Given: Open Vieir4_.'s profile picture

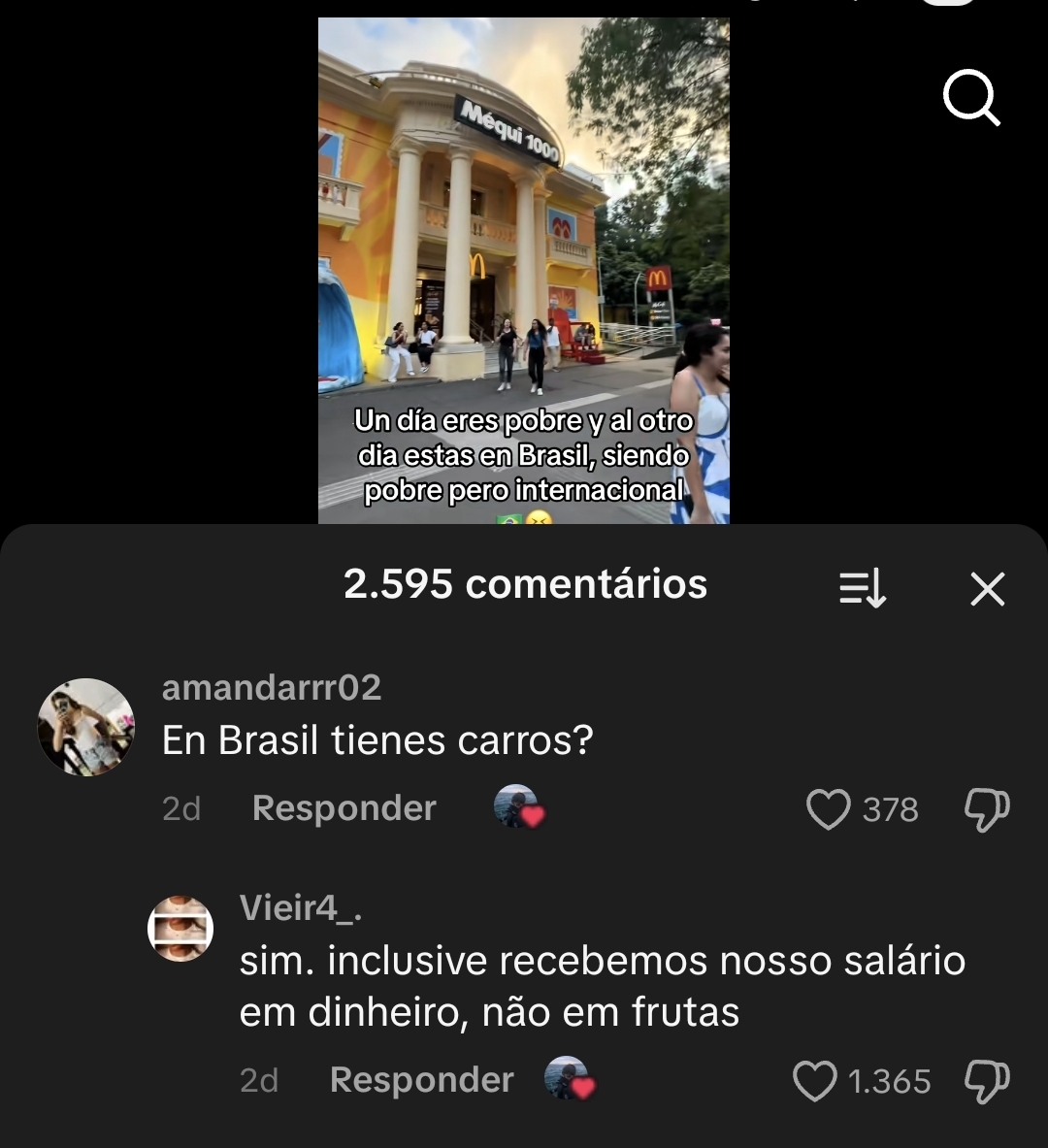Looking at the screenshot, I should (180, 929).
